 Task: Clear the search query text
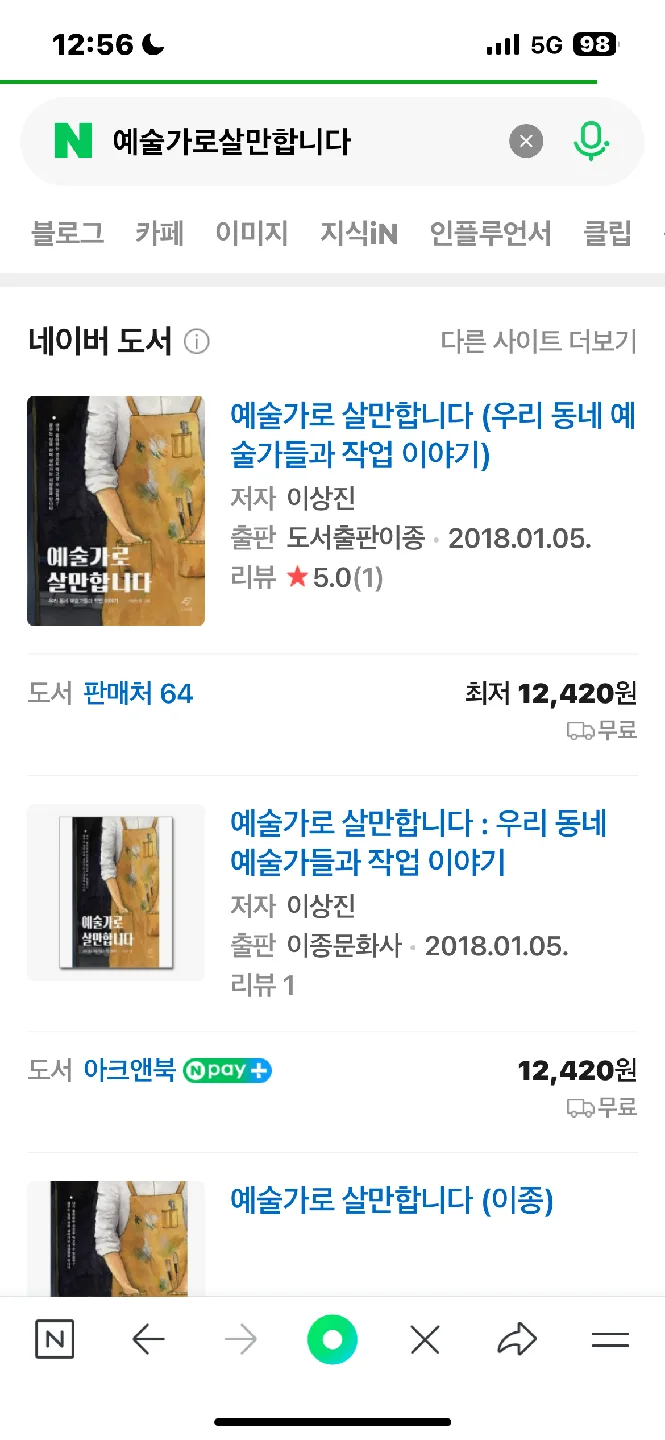pyautogui.click(x=526, y=141)
